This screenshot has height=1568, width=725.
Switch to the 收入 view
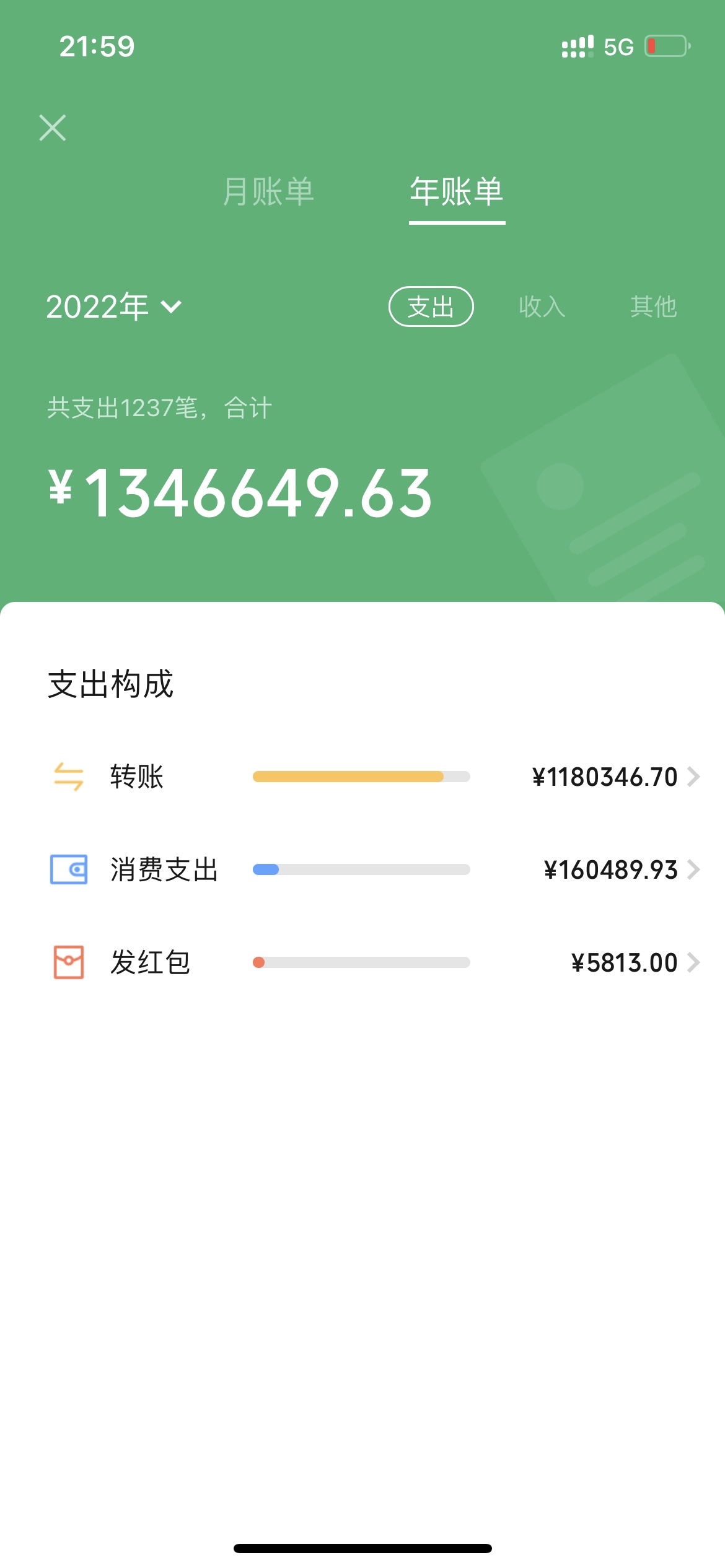(x=542, y=307)
